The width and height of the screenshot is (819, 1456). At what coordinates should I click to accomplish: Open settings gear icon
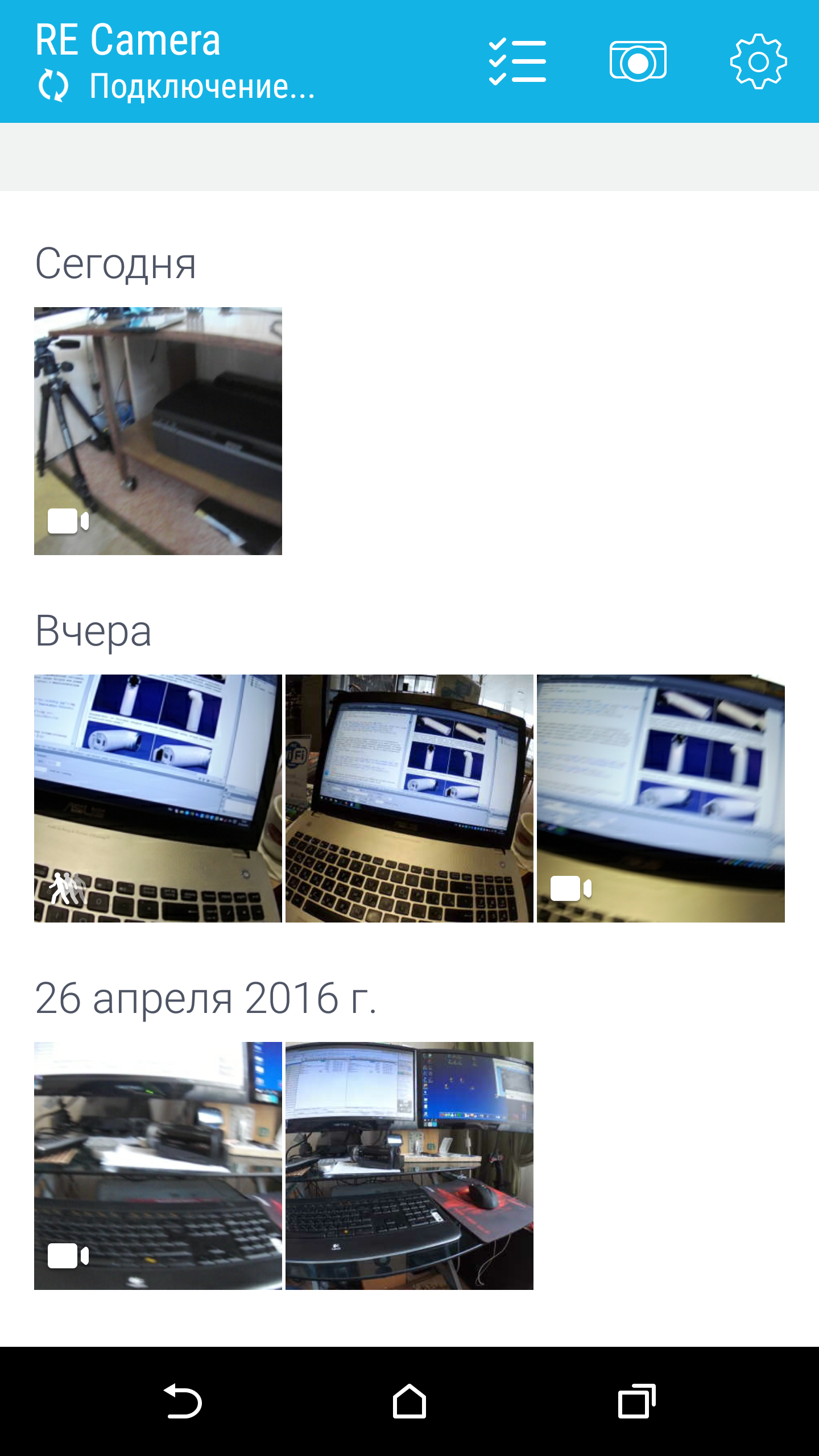(758, 61)
